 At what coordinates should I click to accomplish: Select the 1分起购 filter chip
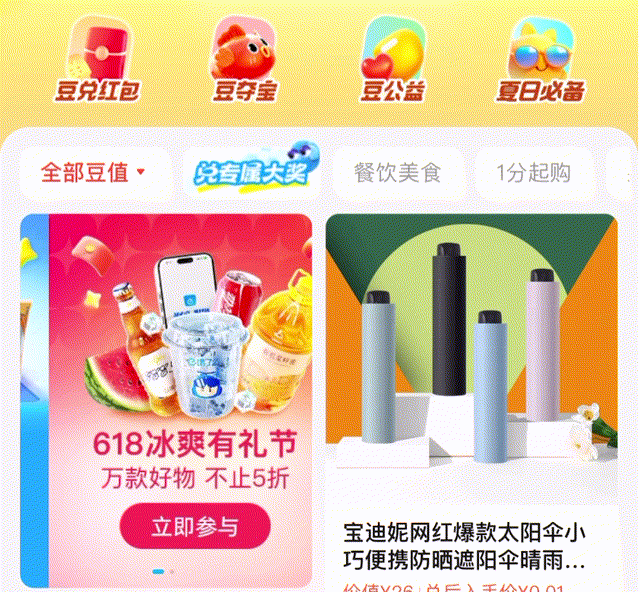click(x=533, y=173)
